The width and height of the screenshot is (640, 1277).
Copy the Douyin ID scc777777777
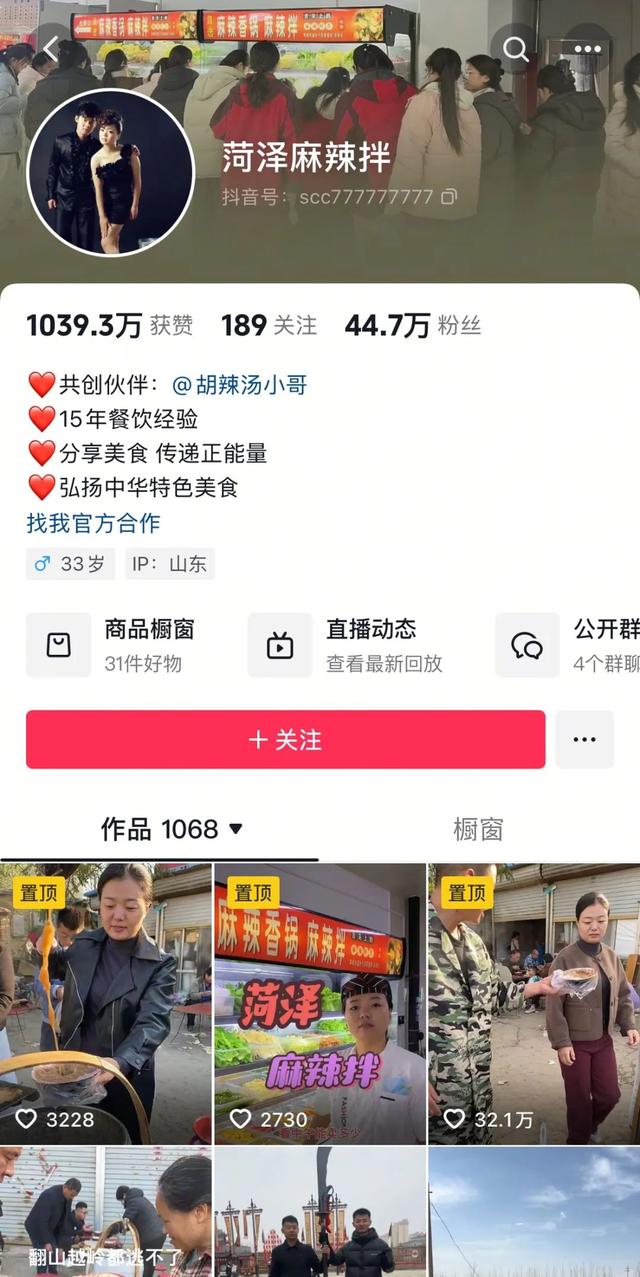[449, 196]
